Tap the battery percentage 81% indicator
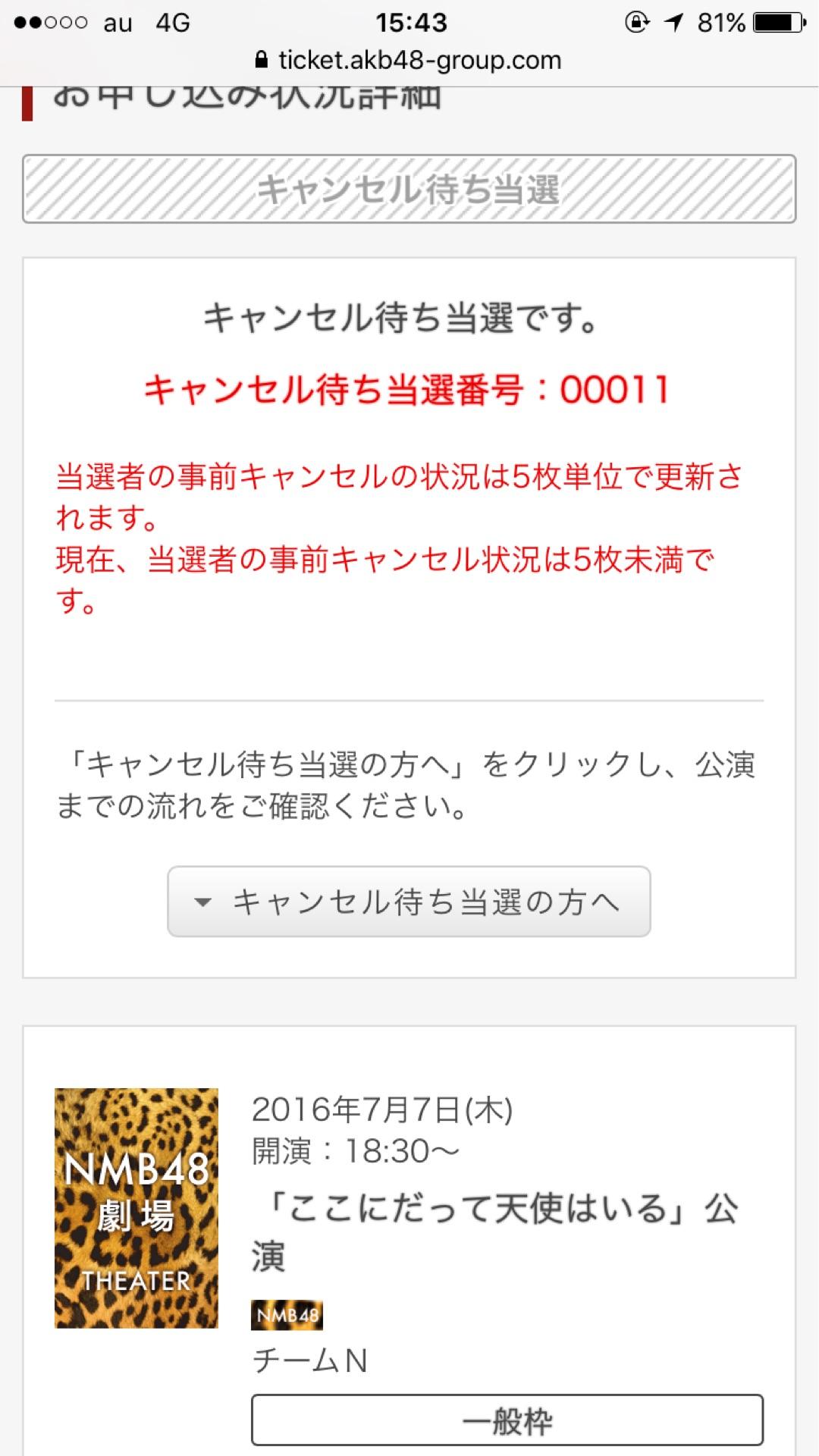 719,23
